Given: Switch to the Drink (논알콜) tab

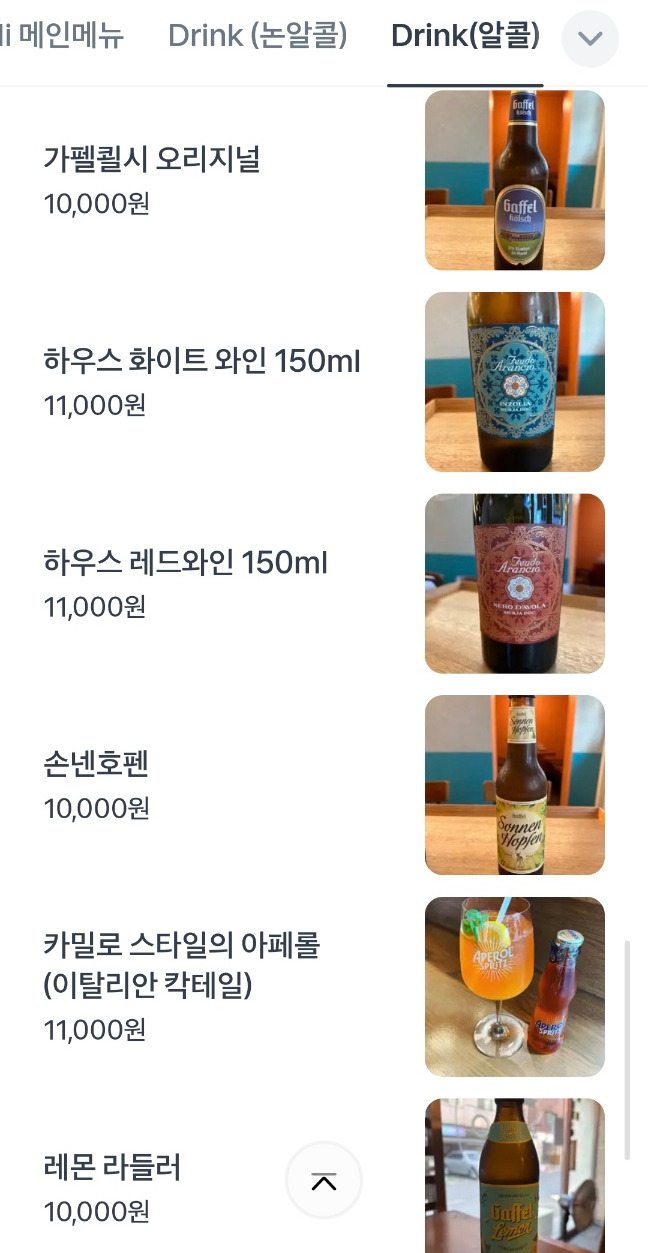Looking at the screenshot, I should [x=258, y=36].
